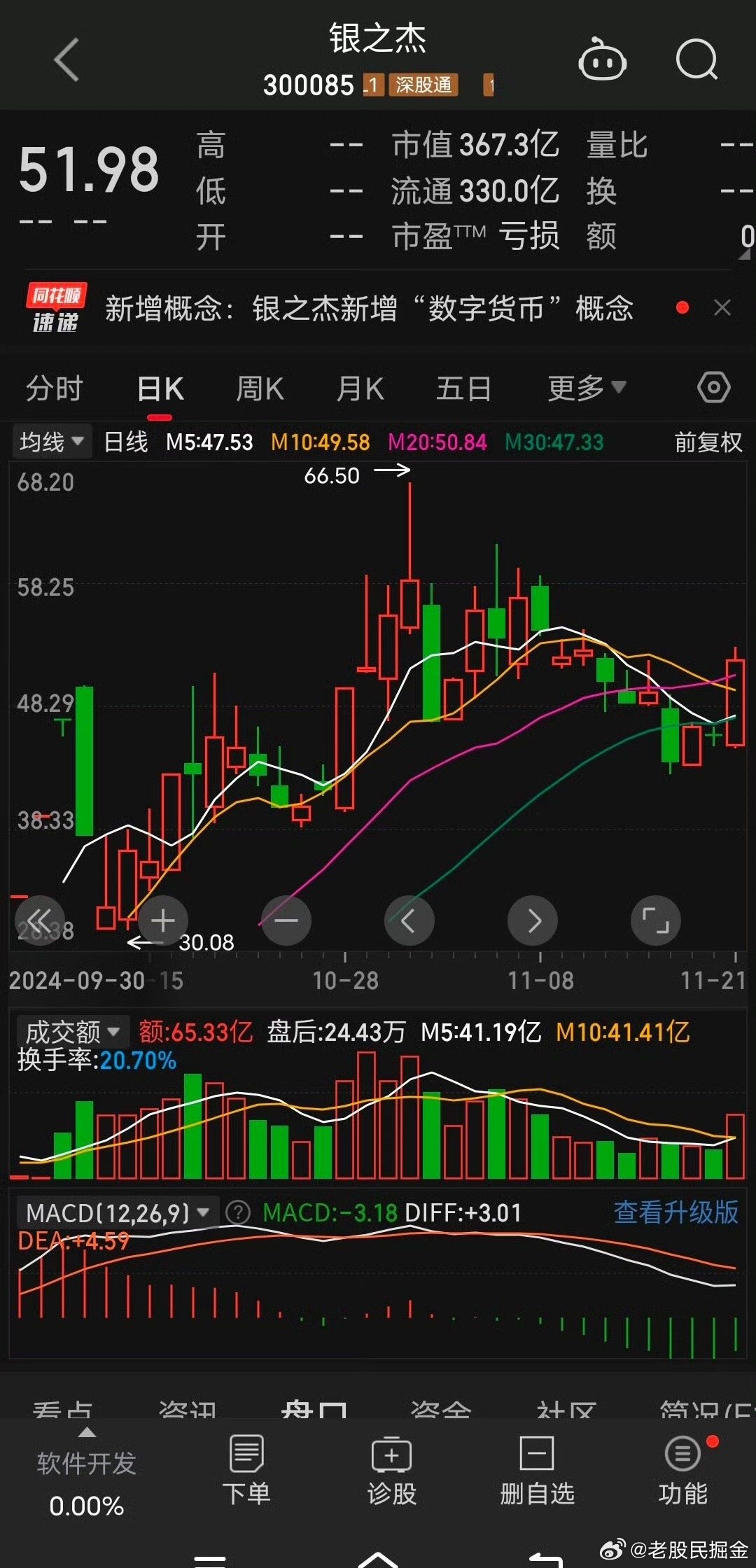This screenshot has height=1568, width=756.
Task: Zoom in the chart with plus button
Action: tap(163, 920)
